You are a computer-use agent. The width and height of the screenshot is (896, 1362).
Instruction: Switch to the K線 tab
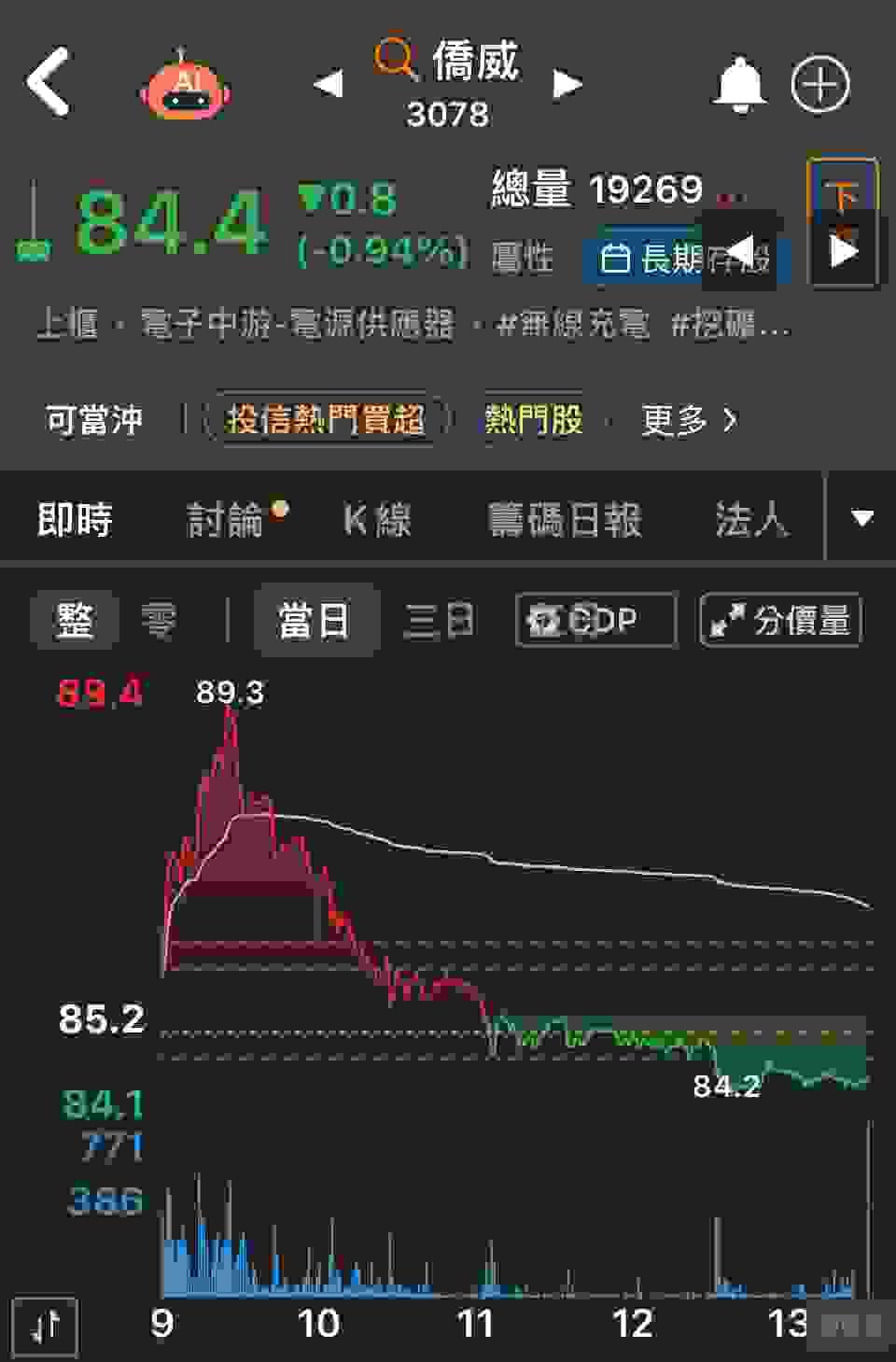tap(376, 520)
